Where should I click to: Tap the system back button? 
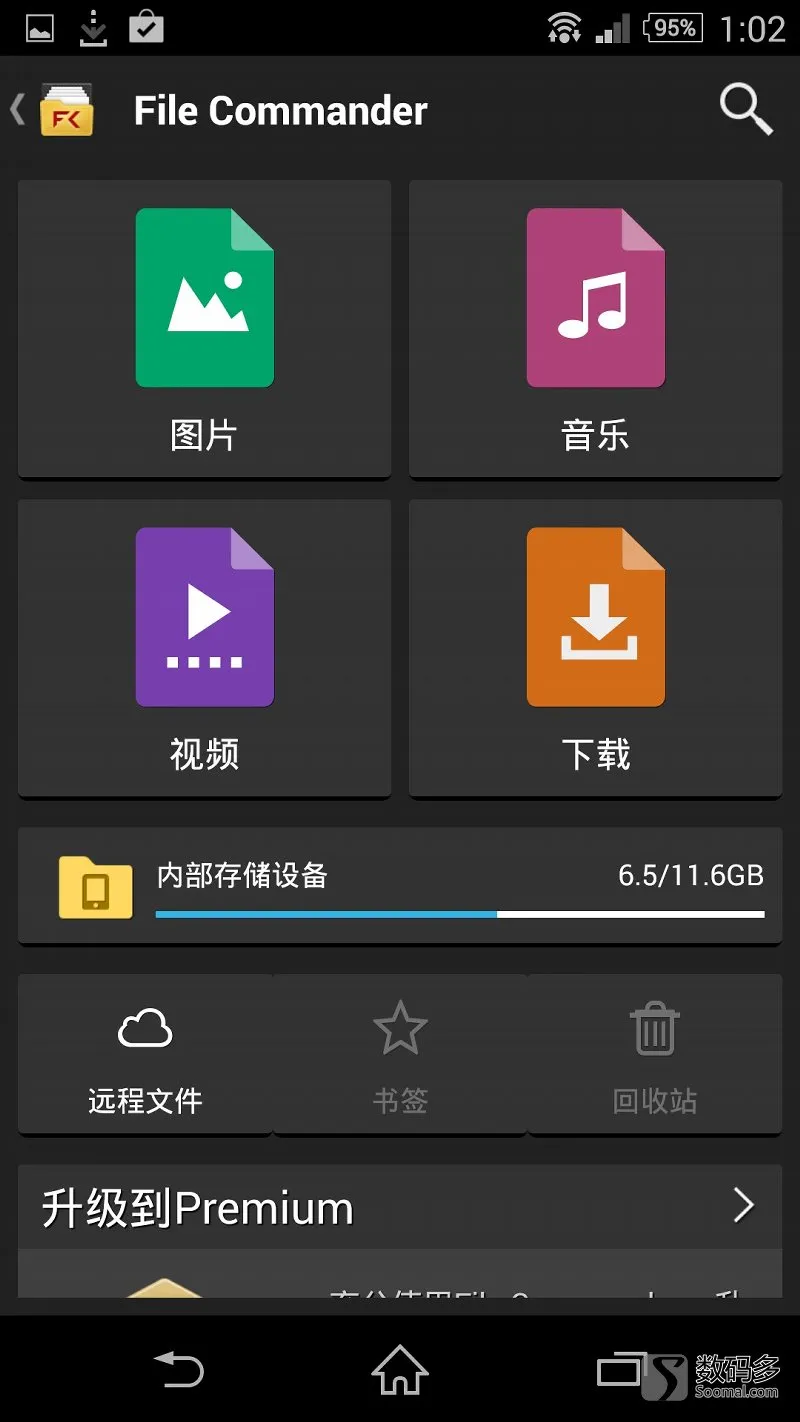pos(179,1370)
